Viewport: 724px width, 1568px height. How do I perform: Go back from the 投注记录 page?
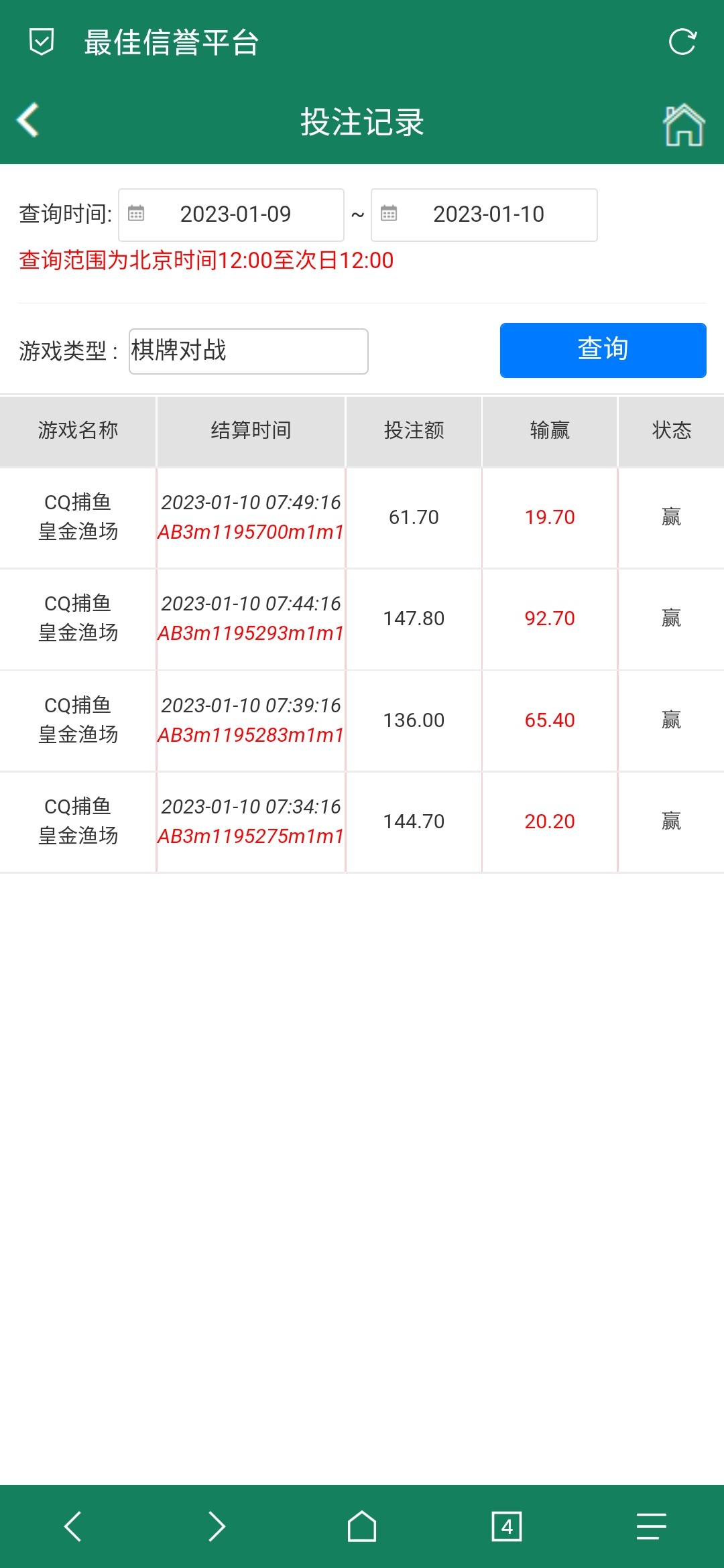point(28,121)
